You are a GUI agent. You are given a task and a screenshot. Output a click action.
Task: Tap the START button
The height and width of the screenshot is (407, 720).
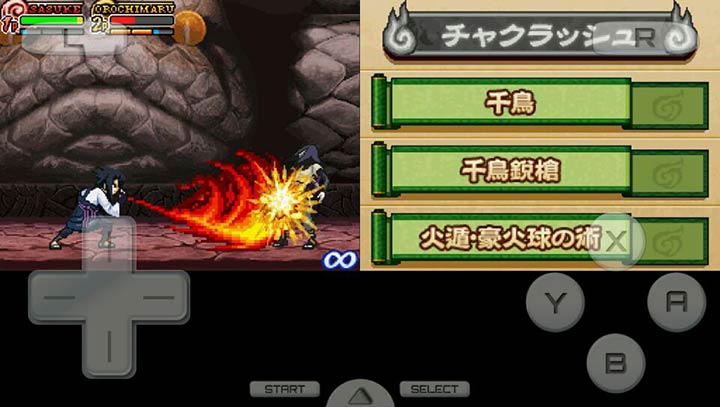284,389
